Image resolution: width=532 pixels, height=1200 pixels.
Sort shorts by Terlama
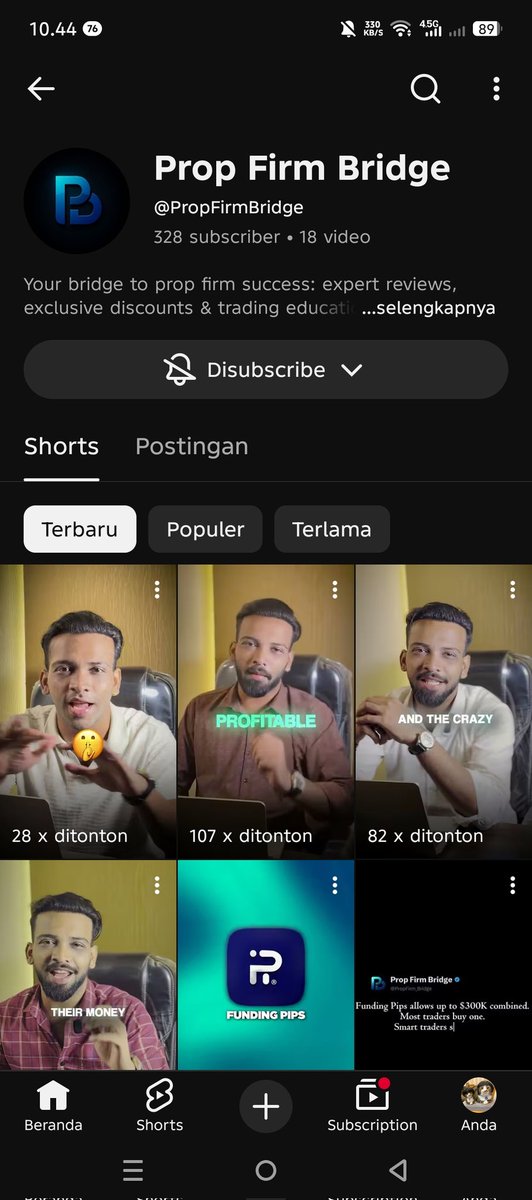tap(332, 529)
